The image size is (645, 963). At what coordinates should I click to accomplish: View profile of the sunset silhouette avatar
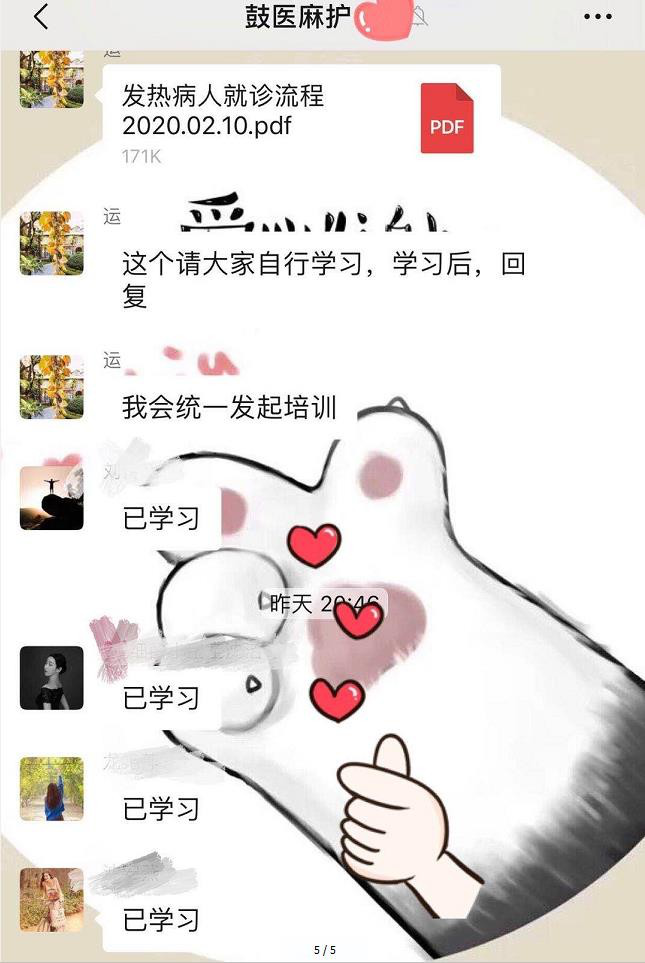(x=51, y=498)
